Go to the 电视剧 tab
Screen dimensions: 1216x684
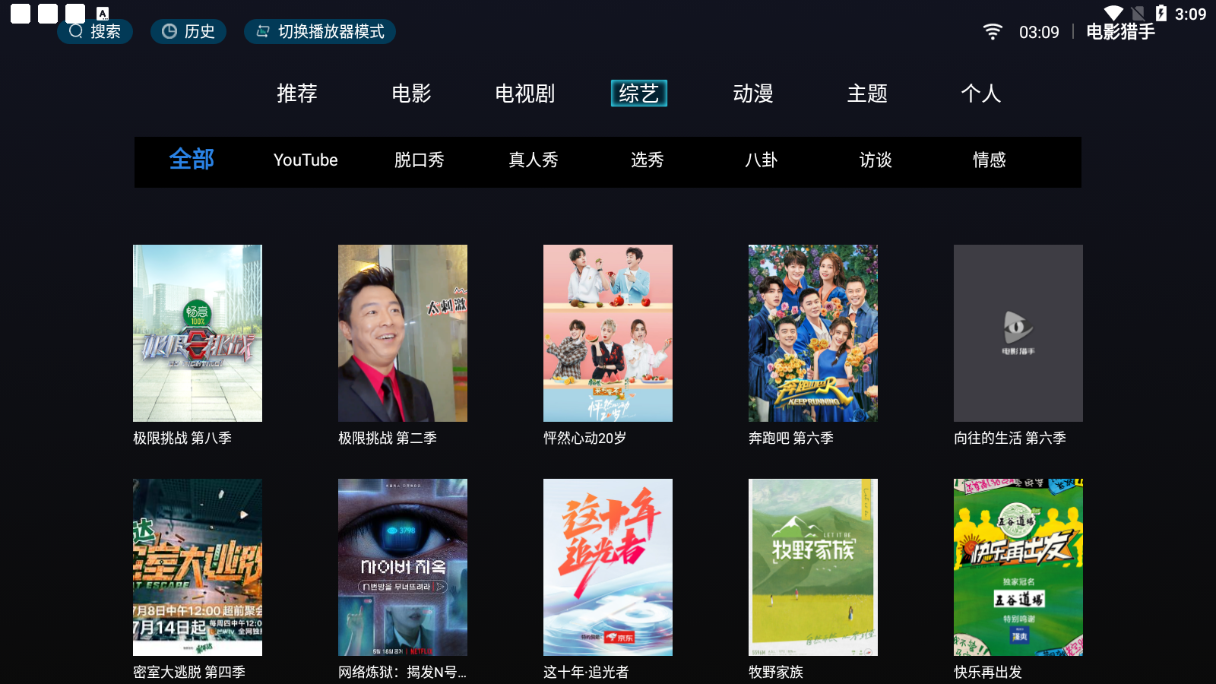pos(525,94)
